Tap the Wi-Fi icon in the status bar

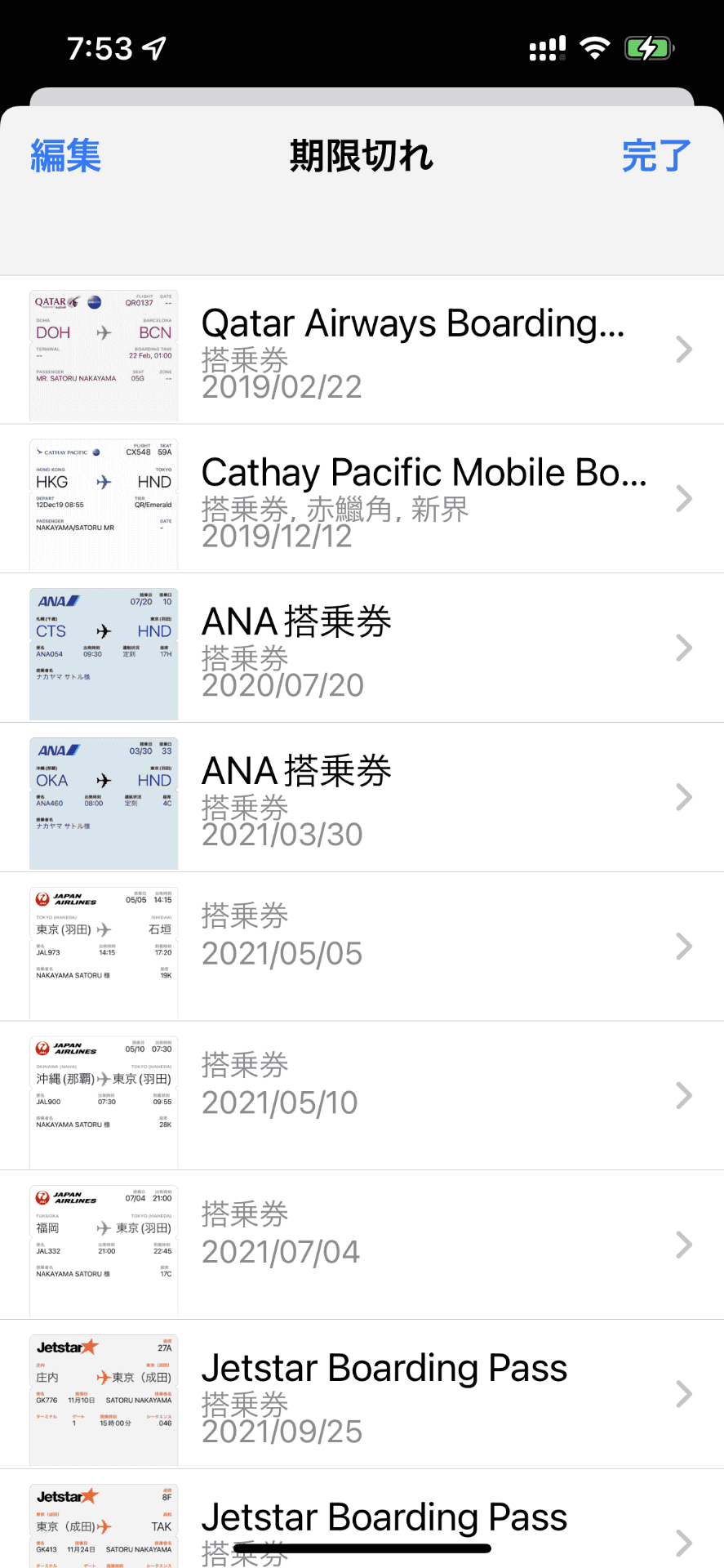[x=595, y=47]
